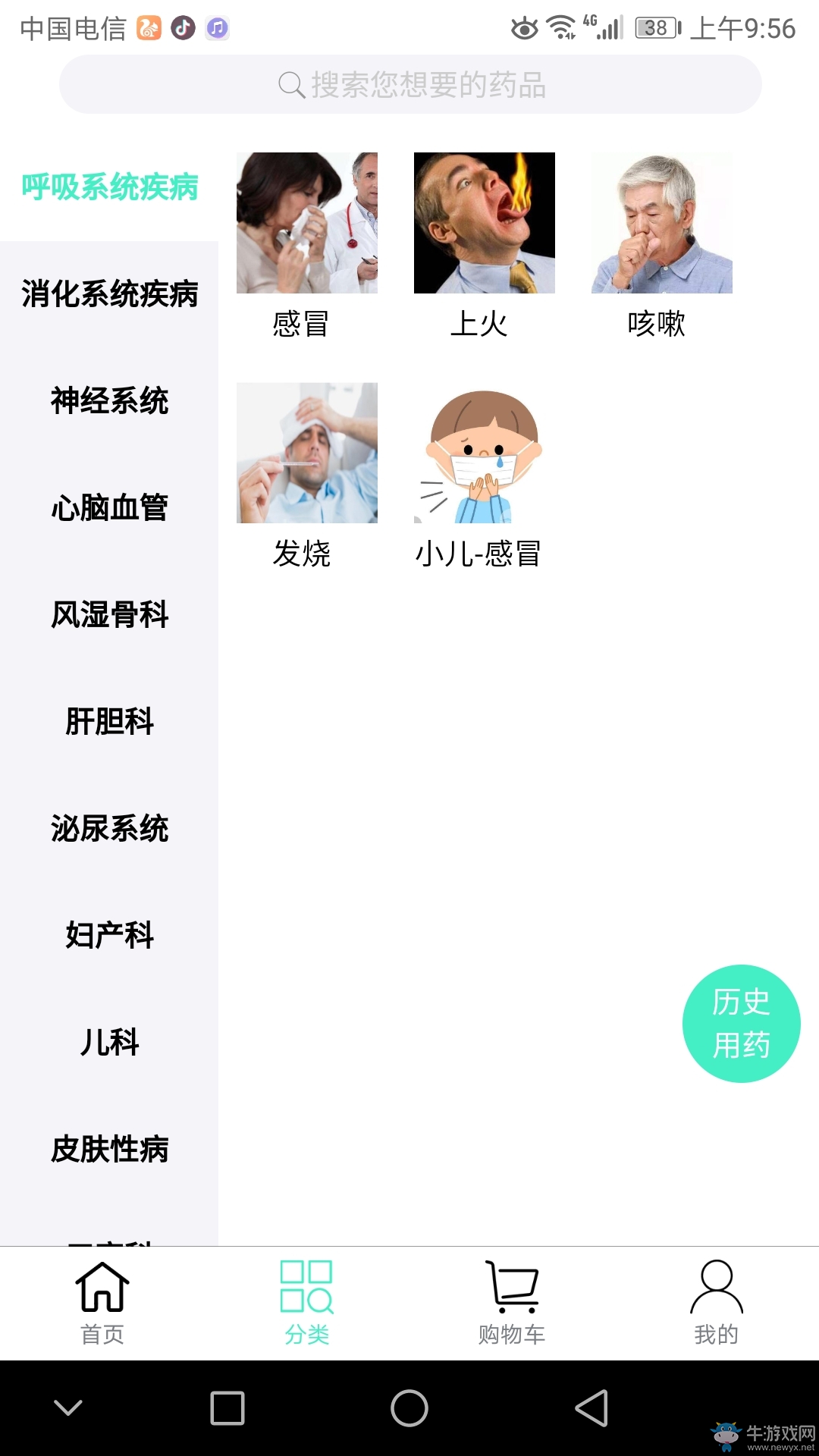Switch to the 我的 tab

coord(717,1303)
